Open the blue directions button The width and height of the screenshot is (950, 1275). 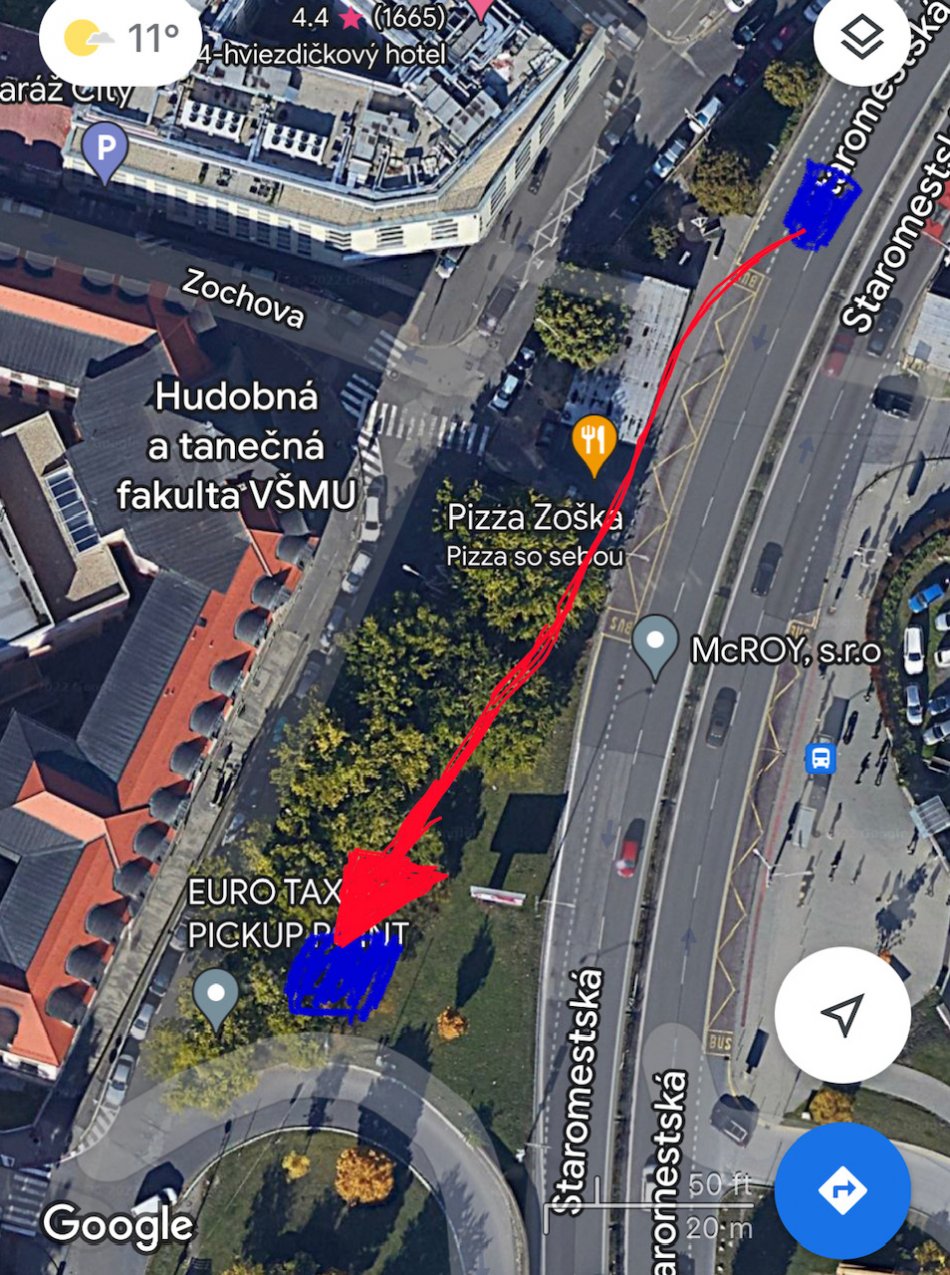842,1190
